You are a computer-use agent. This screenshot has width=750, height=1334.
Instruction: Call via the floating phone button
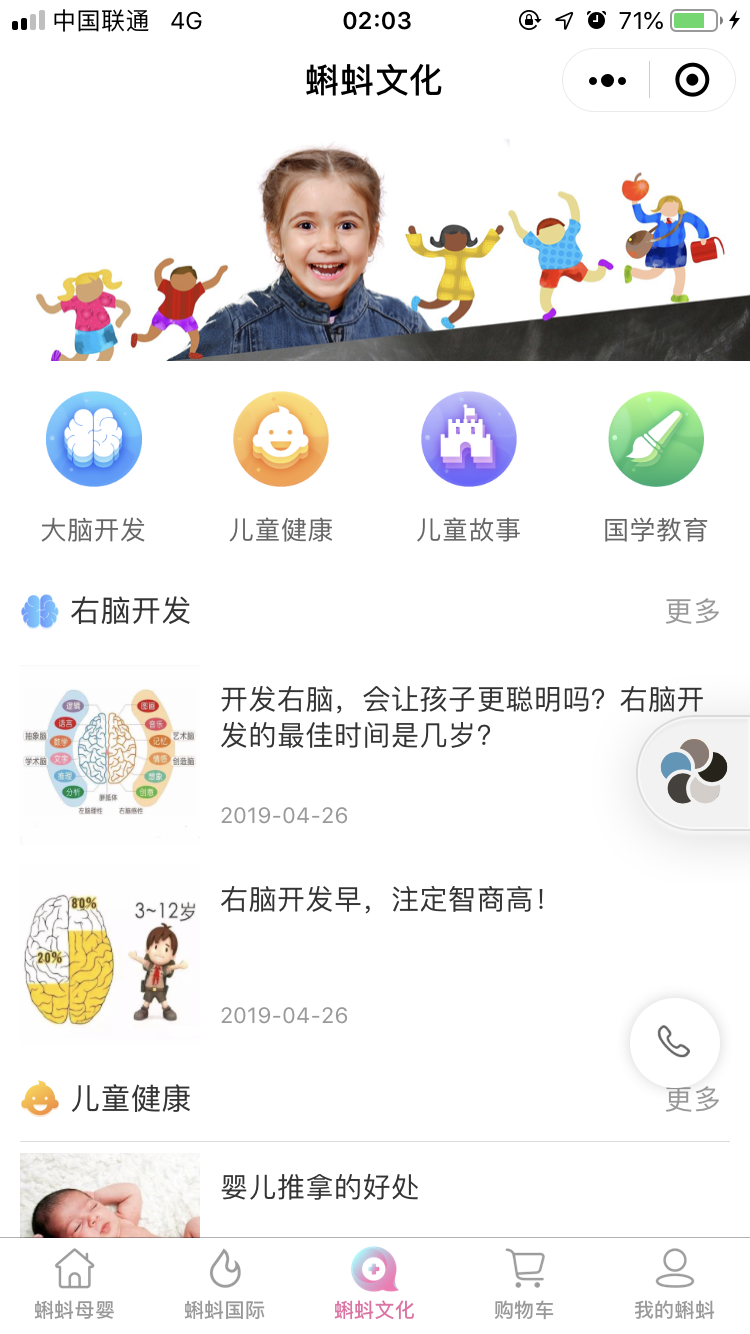click(x=674, y=1042)
